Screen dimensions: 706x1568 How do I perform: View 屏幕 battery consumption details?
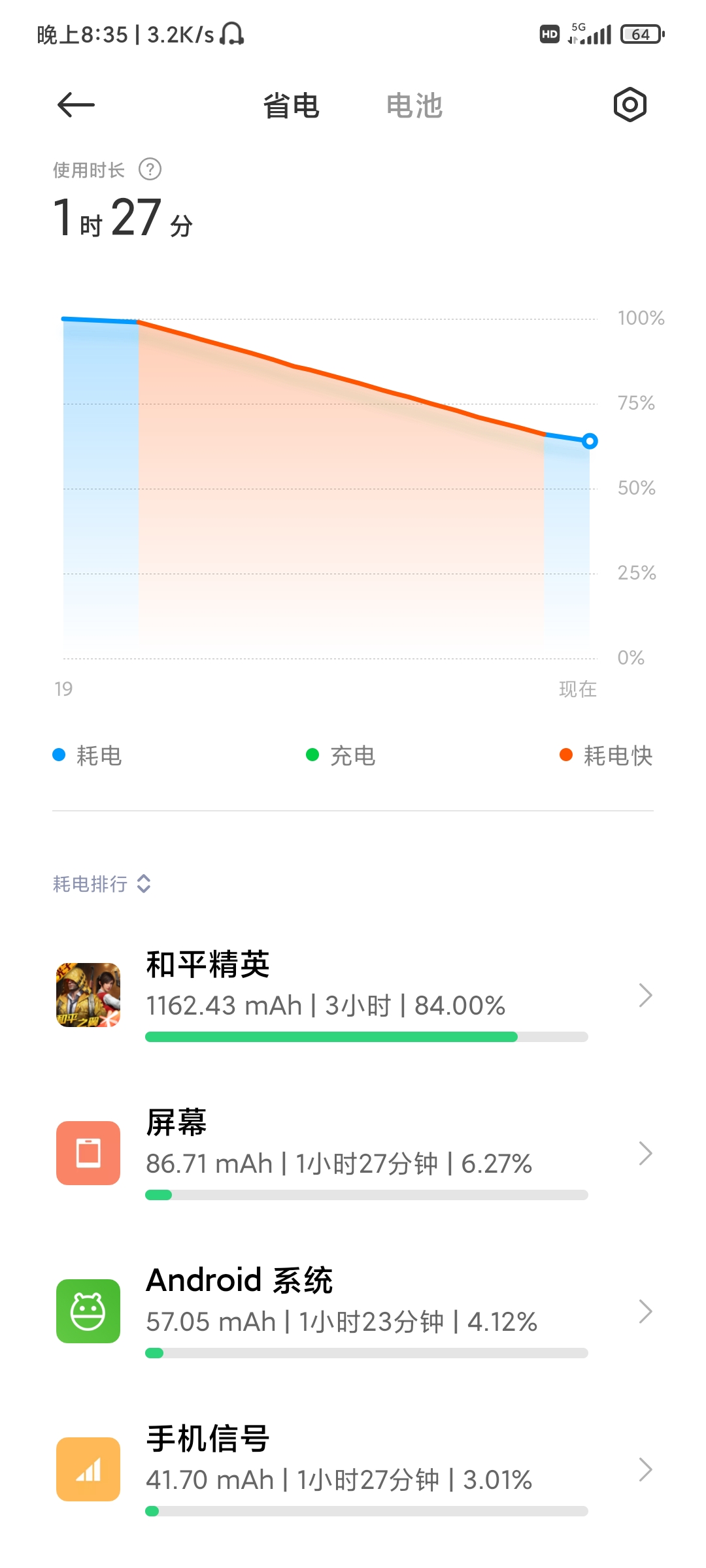pyautogui.click(x=353, y=1153)
